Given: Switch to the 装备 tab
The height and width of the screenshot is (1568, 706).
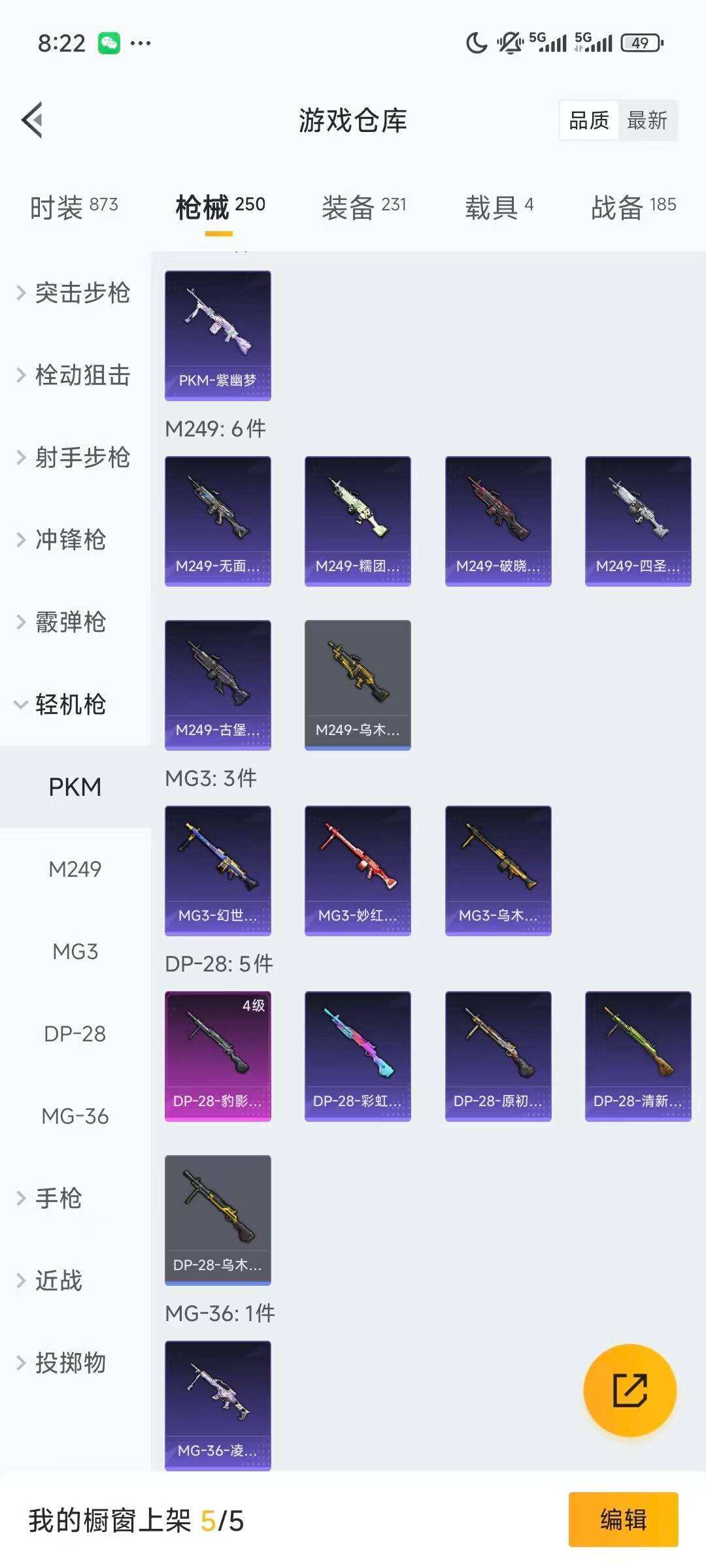Looking at the screenshot, I should 363,207.
